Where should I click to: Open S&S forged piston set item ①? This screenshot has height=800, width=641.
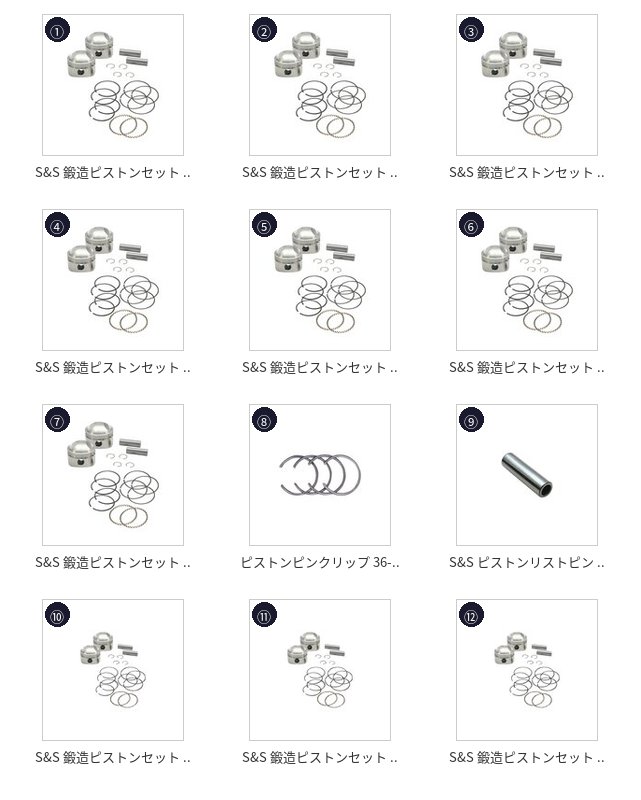113,85
